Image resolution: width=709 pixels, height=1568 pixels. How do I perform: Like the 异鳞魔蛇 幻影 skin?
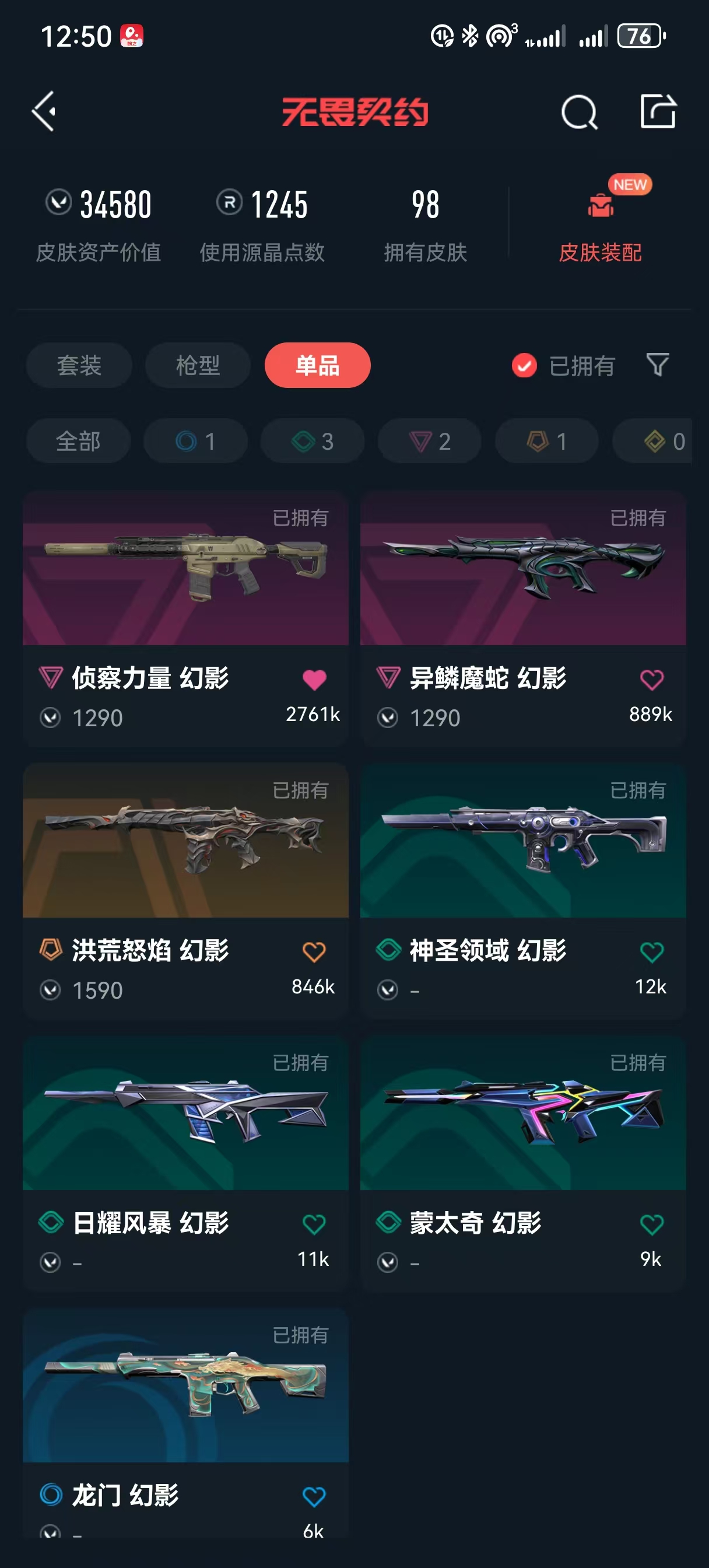coord(652,680)
